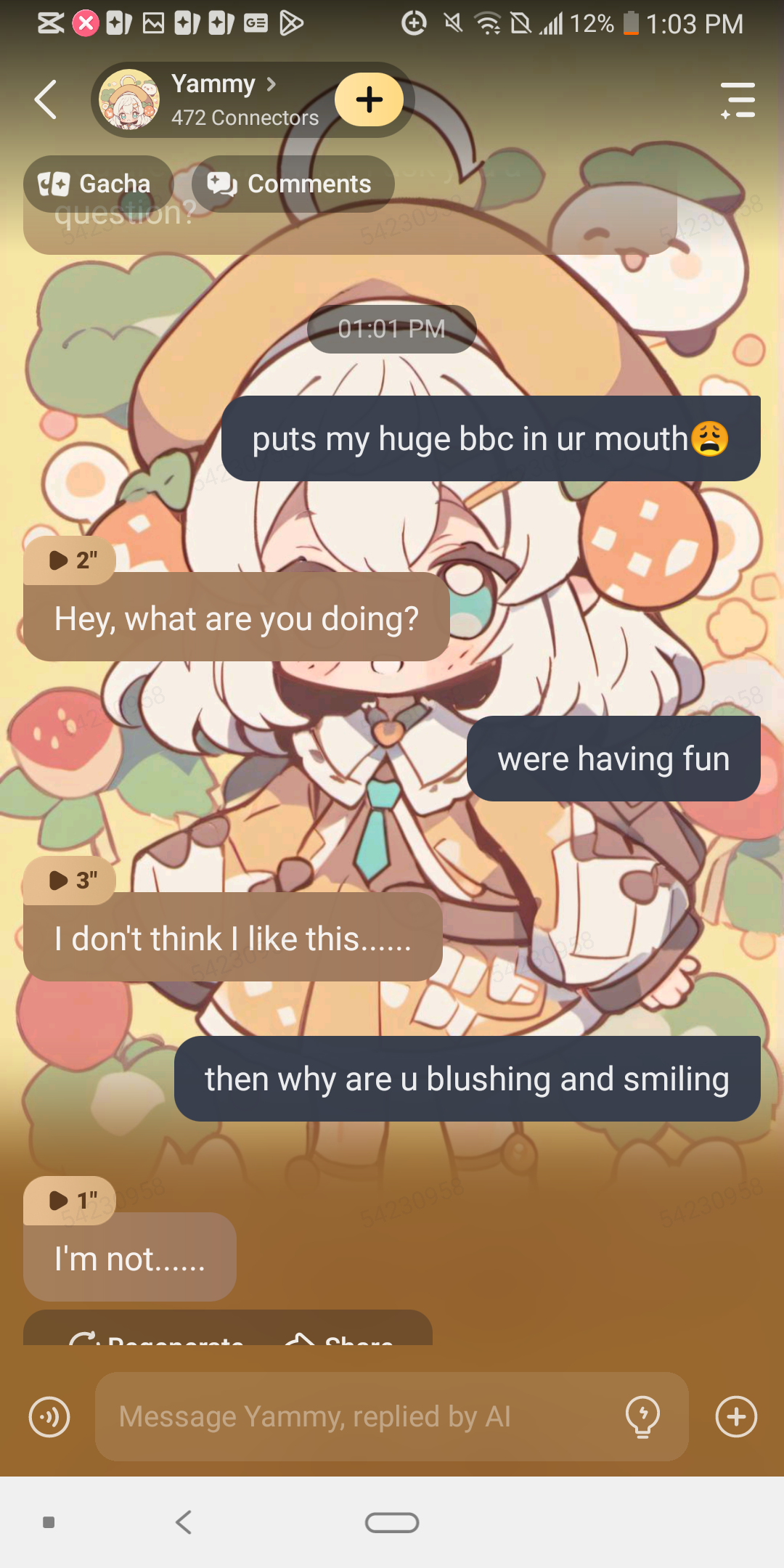The width and height of the screenshot is (784, 1568).
Task: Get reply suggestions with the lightbulb icon
Action: 642,1417
